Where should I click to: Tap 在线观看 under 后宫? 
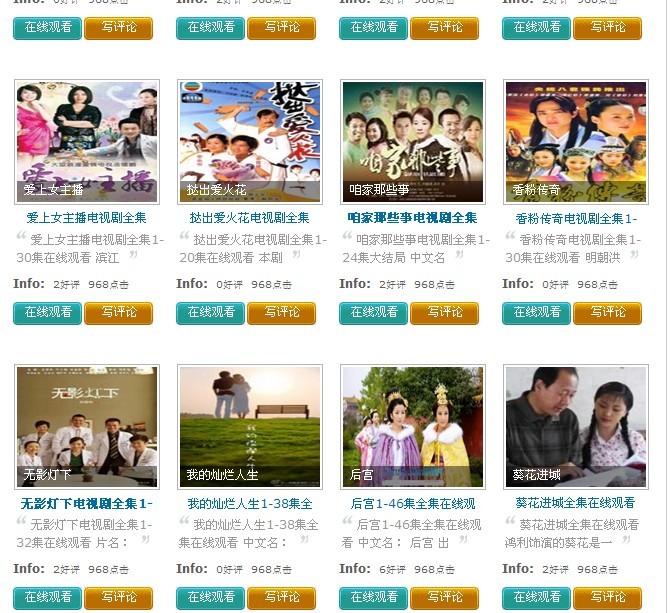(x=374, y=598)
